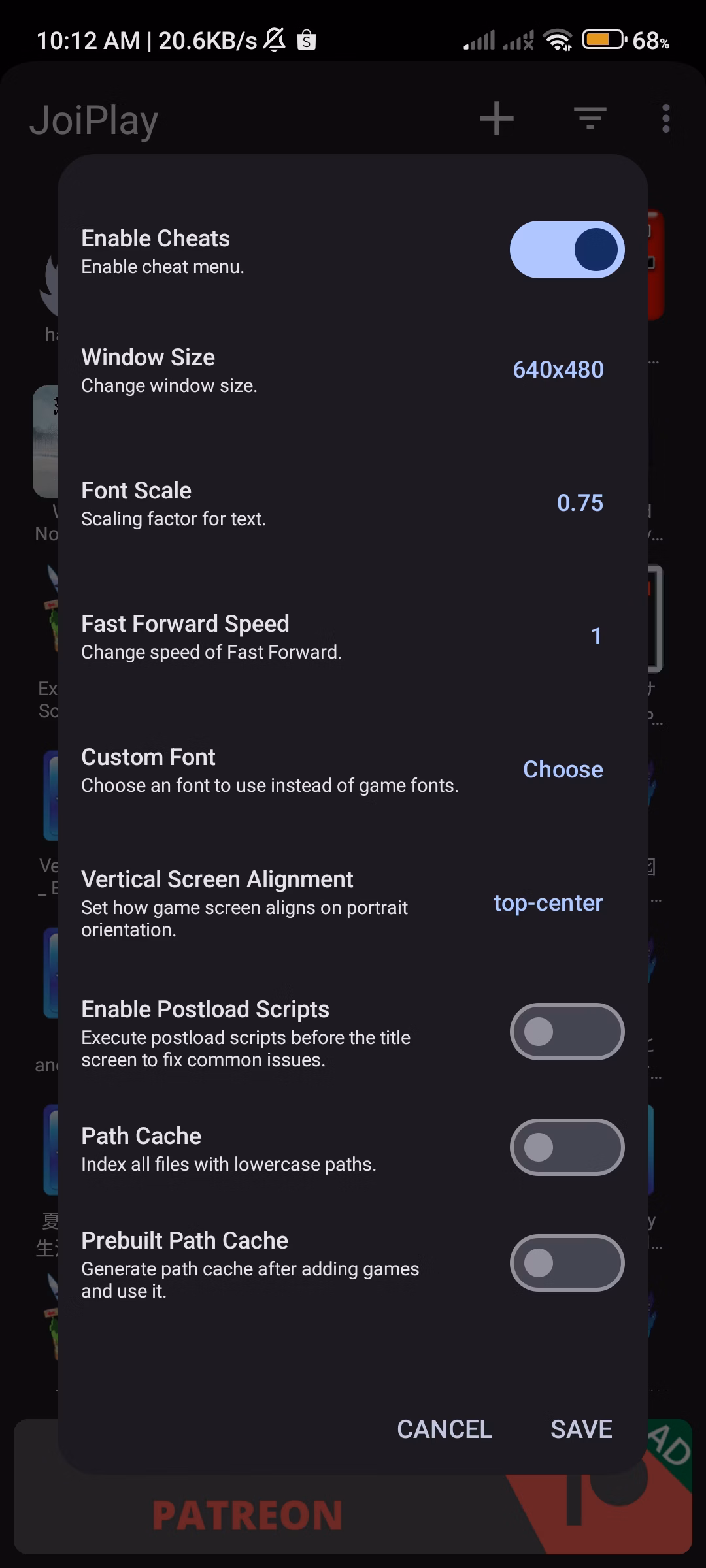Change the Fast Forward Speed value
The height and width of the screenshot is (1568, 706).
596,636
